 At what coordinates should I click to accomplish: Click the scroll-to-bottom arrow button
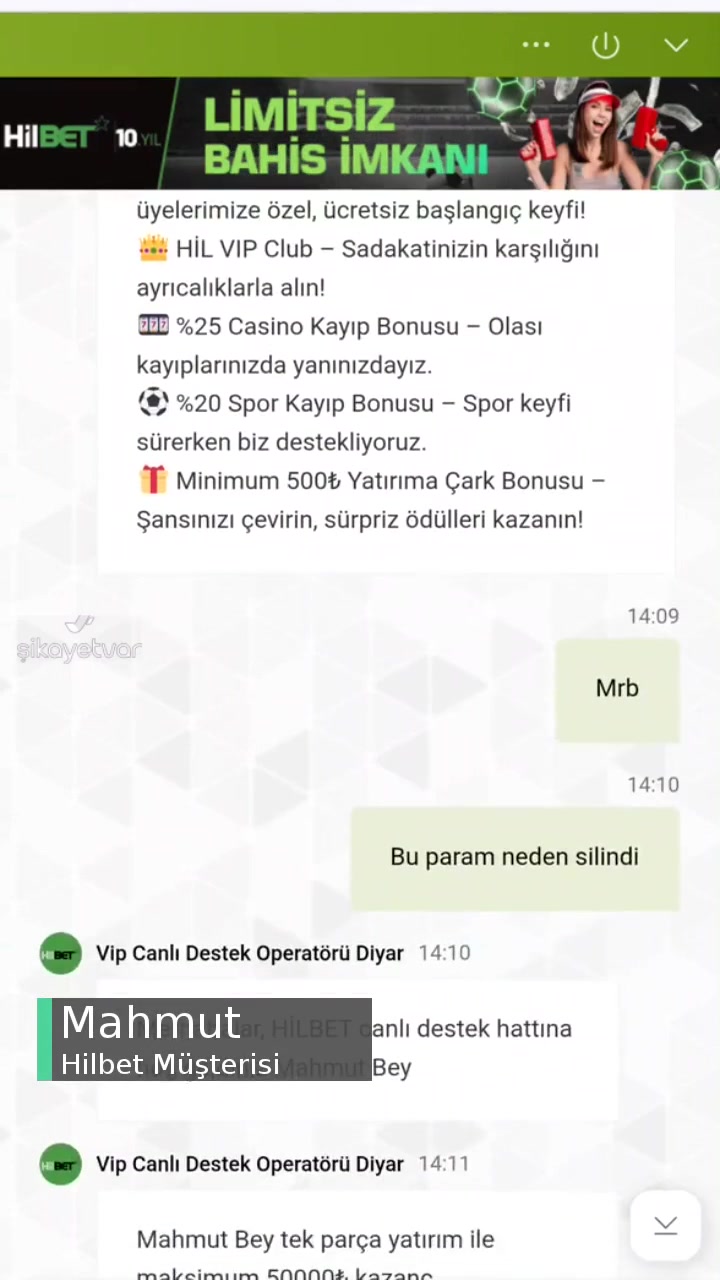click(x=665, y=1225)
